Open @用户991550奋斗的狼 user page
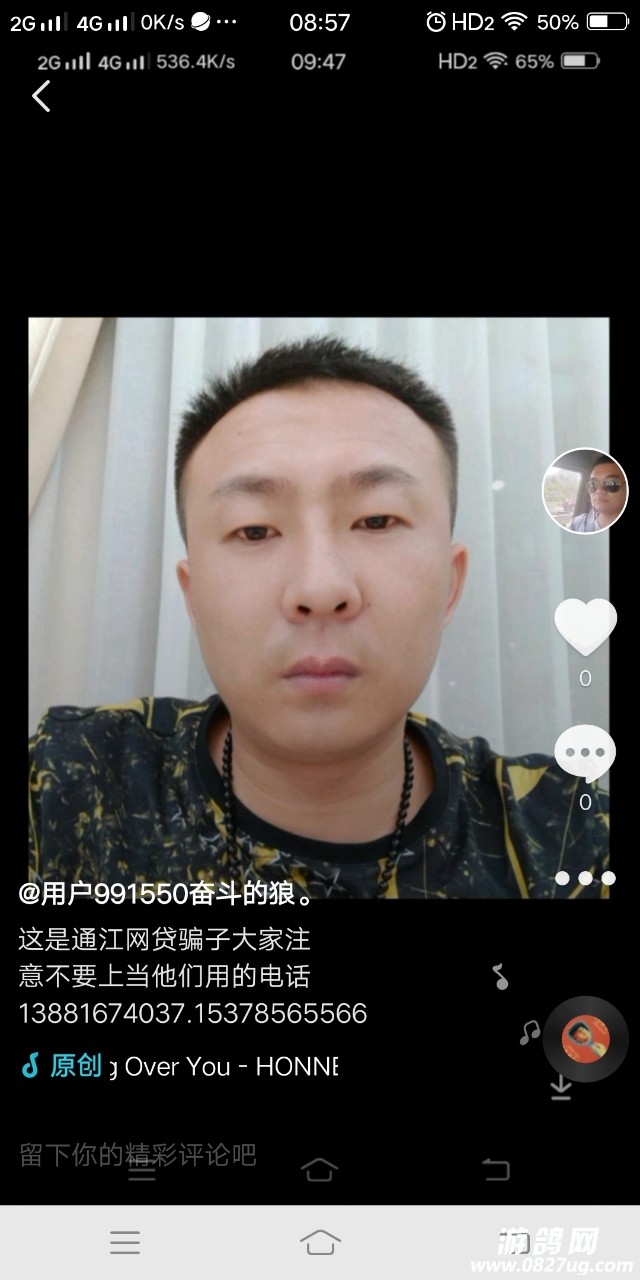Viewport: 640px width, 1280px height. (165, 894)
